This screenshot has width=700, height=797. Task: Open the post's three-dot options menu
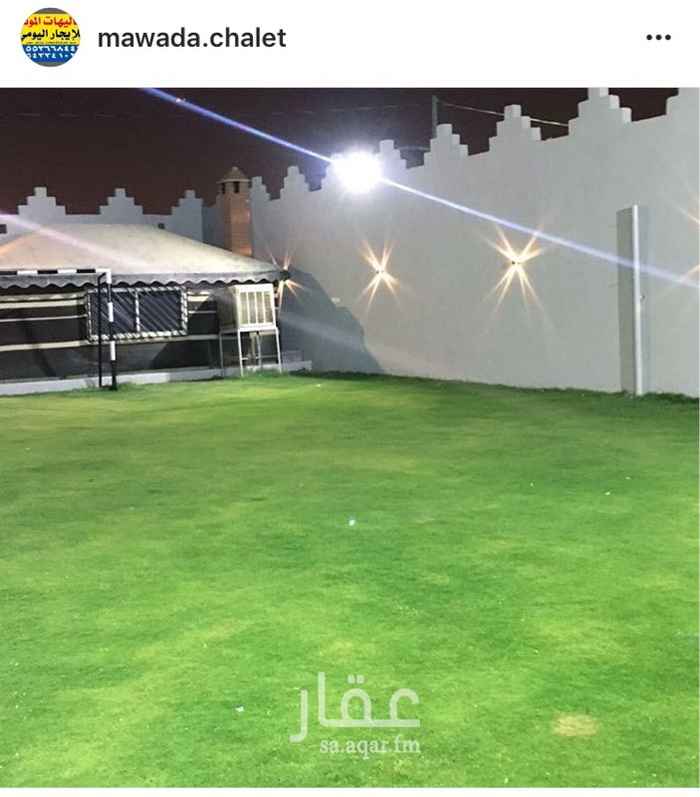658,38
